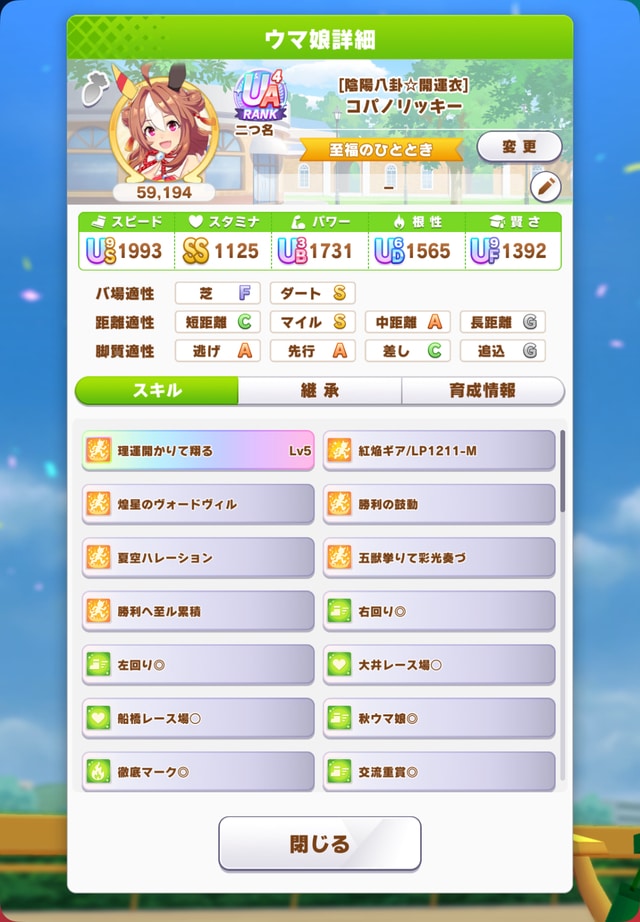Edit the memo with the pencil icon
The height and width of the screenshot is (922, 640).
point(546,186)
